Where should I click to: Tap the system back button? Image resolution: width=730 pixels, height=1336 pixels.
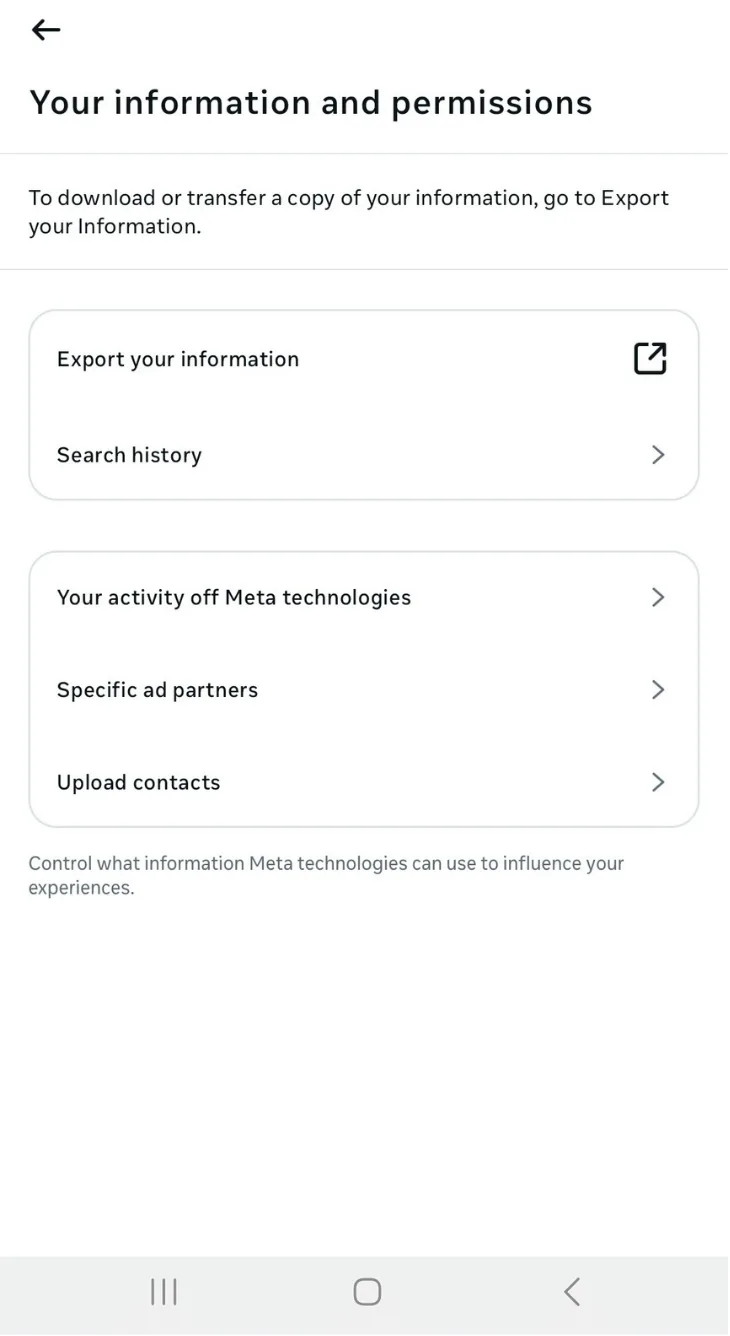click(571, 1292)
